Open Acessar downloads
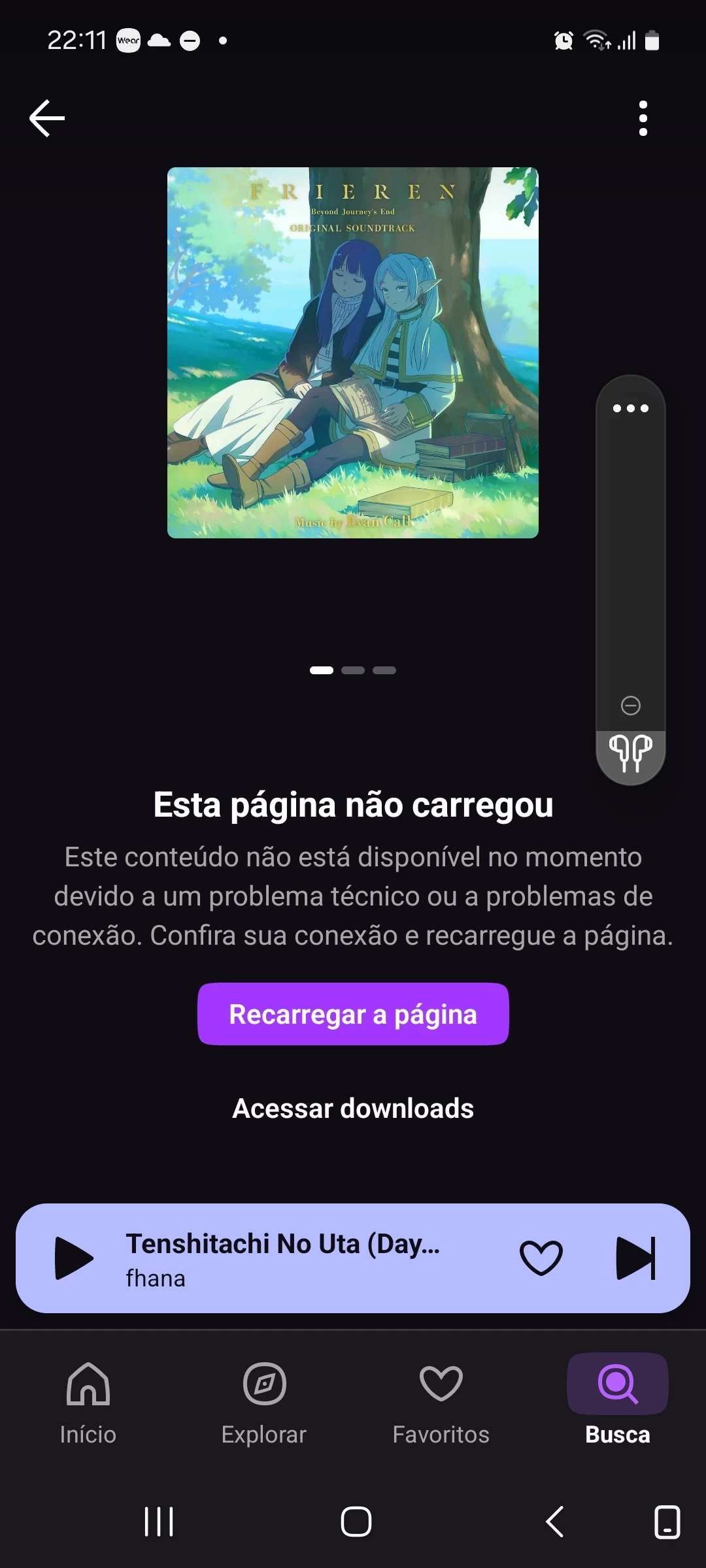 click(353, 1109)
